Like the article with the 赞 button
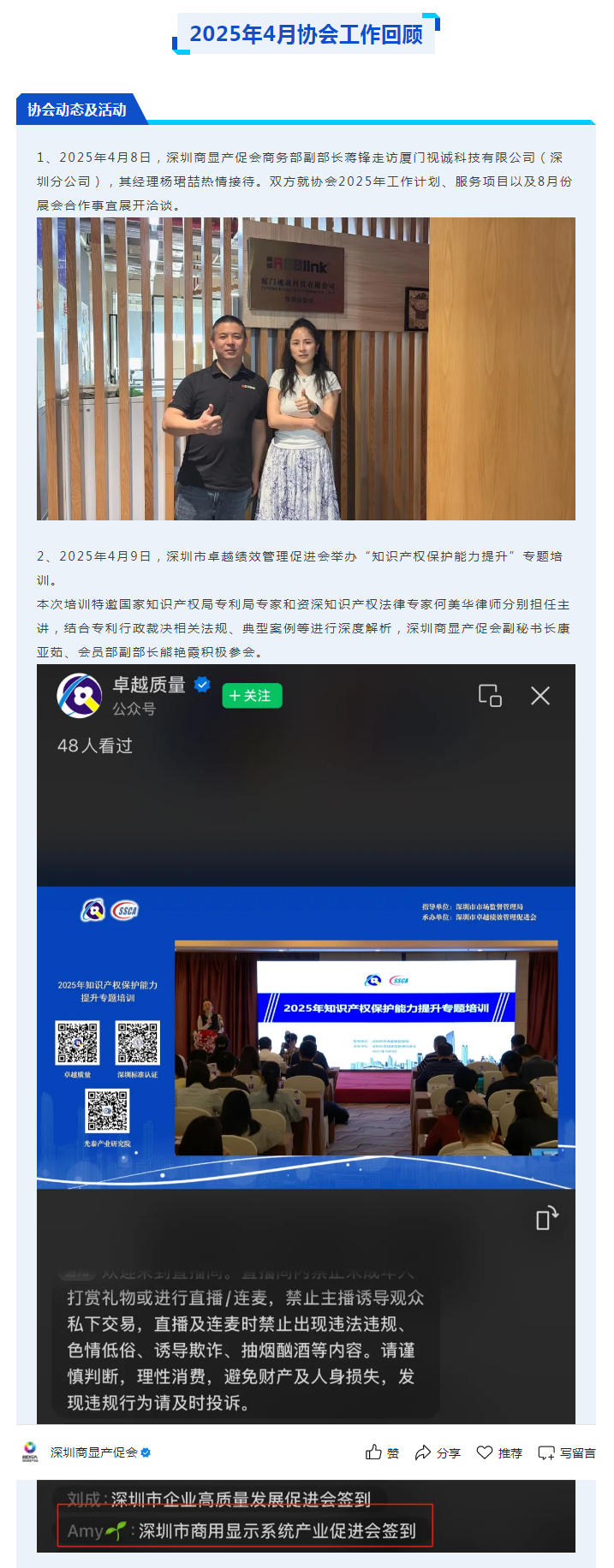Screen dimensions: 614x1568 point(382,1452)
